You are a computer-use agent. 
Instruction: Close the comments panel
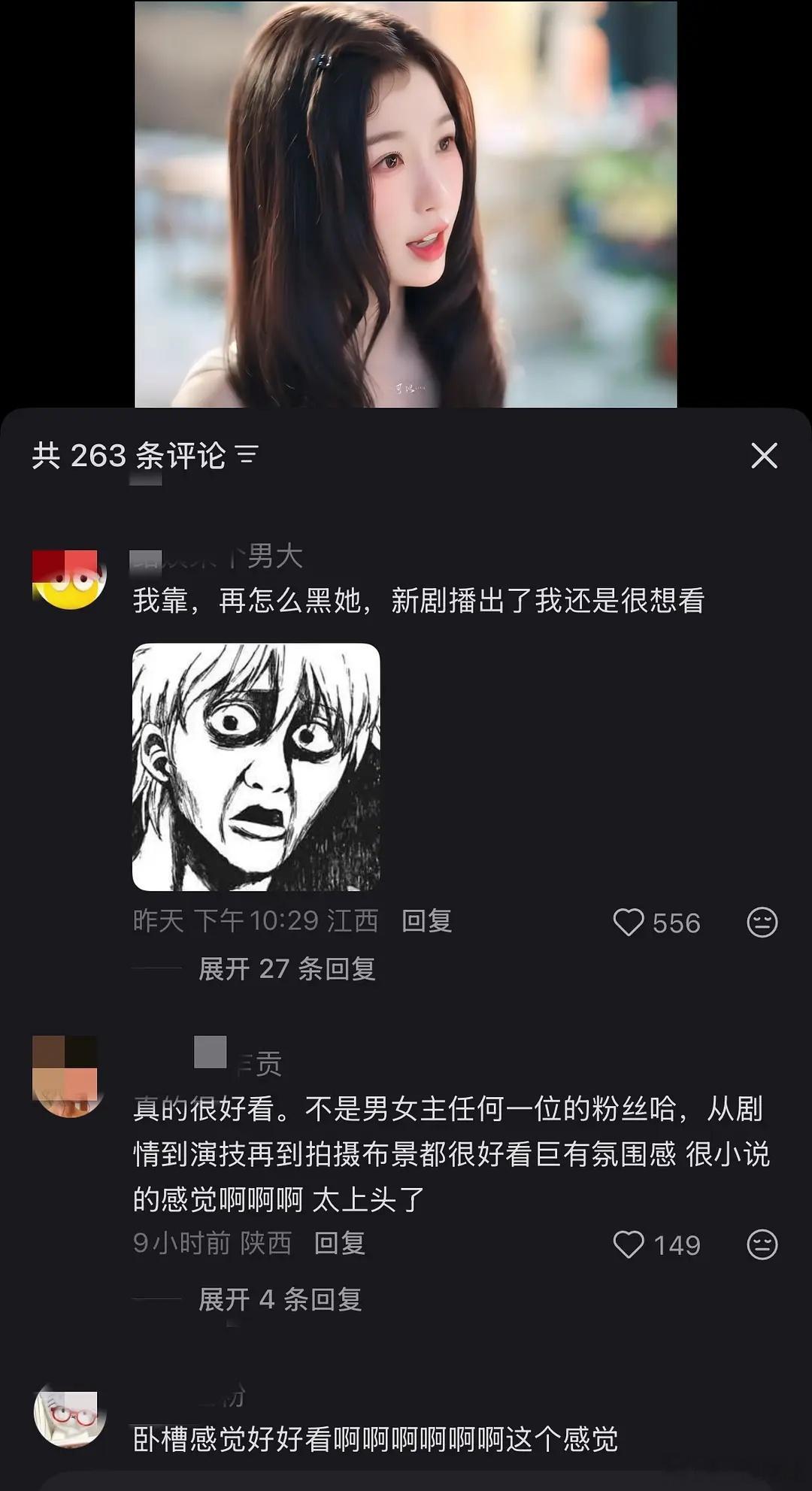coord(765,454)
